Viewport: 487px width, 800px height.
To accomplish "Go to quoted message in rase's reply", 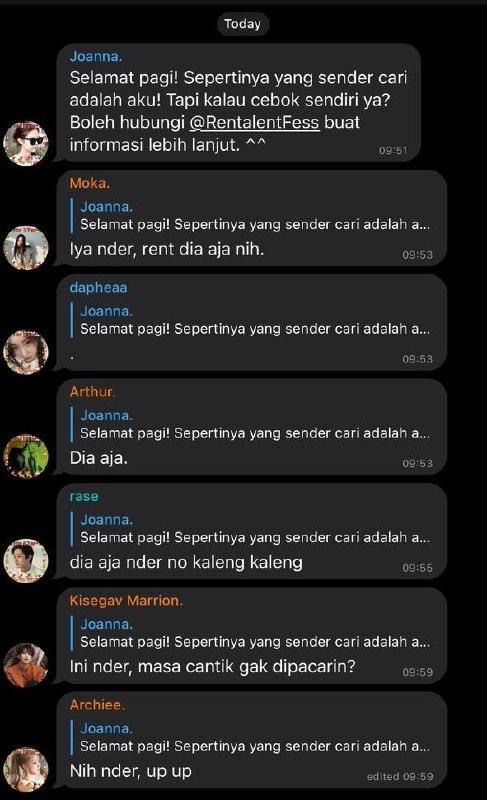I will (251, 528).
